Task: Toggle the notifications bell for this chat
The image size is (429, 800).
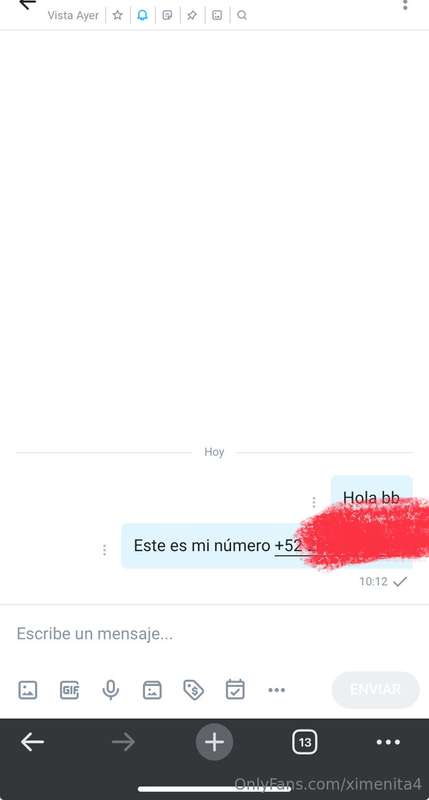Action: (142, 15)
